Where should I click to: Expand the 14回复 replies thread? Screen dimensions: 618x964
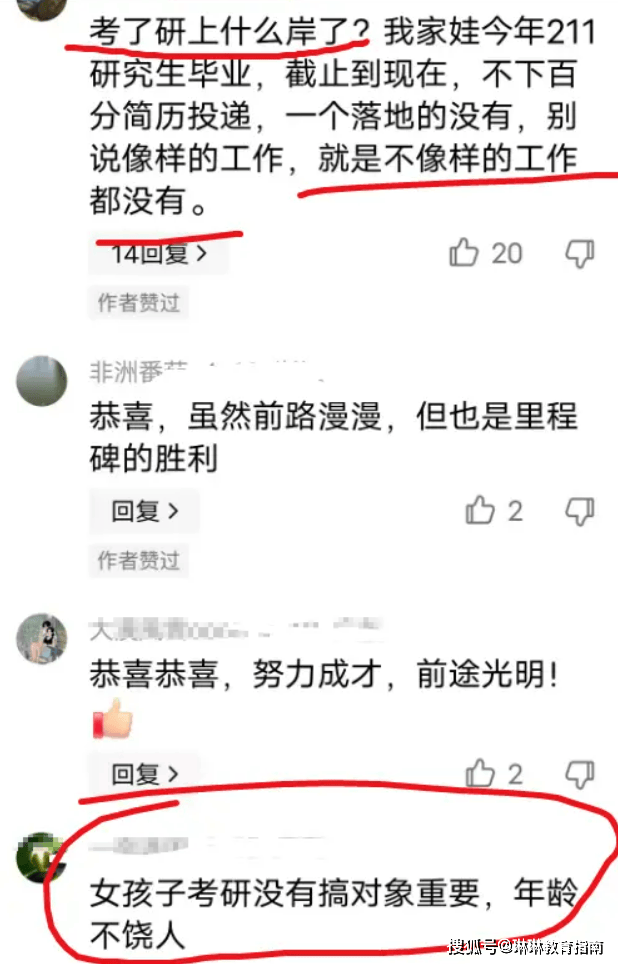pos(158,254)
